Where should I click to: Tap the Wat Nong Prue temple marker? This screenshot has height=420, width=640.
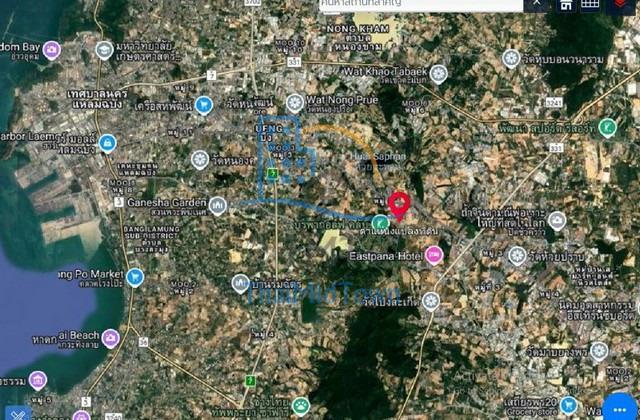[x=295, y=102]
